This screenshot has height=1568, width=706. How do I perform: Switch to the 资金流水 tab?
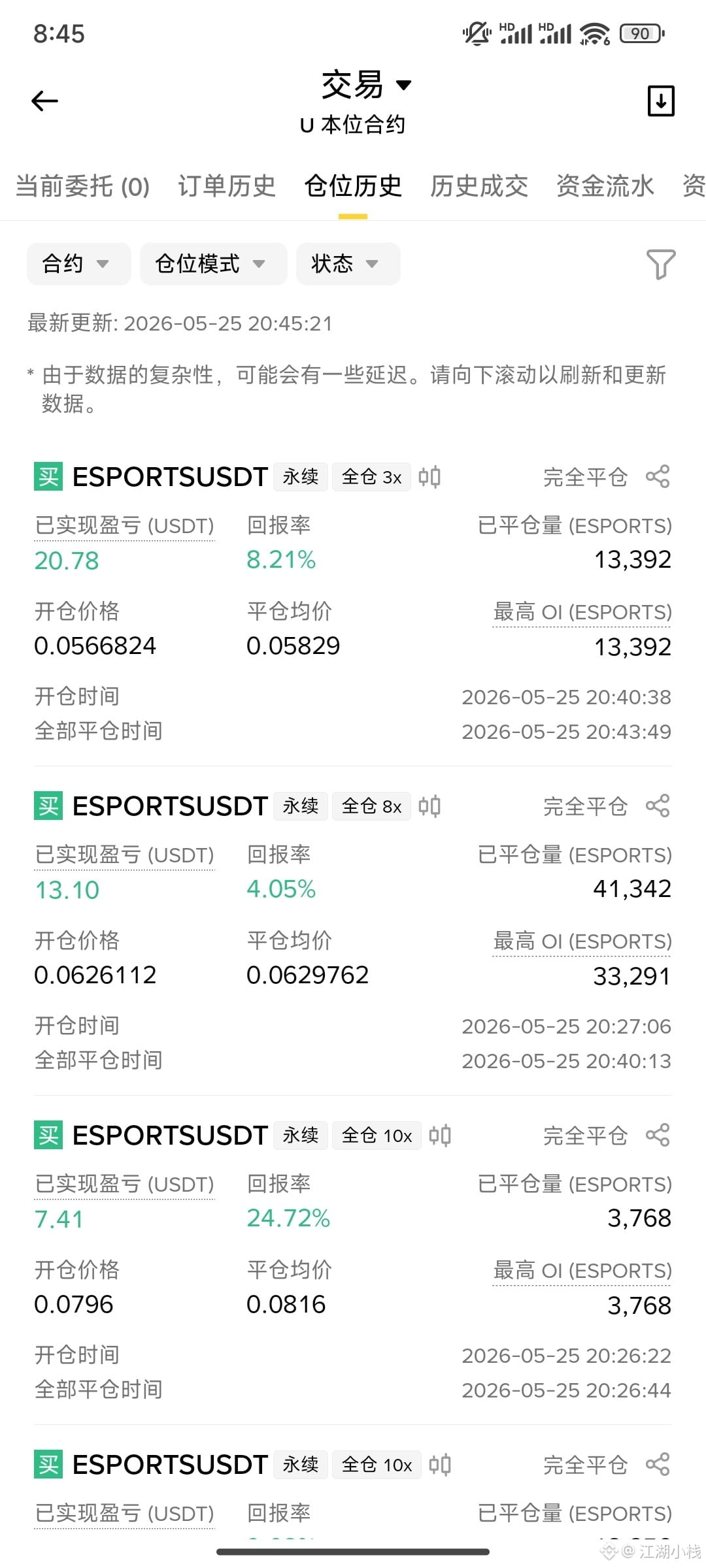coord(605,186)
